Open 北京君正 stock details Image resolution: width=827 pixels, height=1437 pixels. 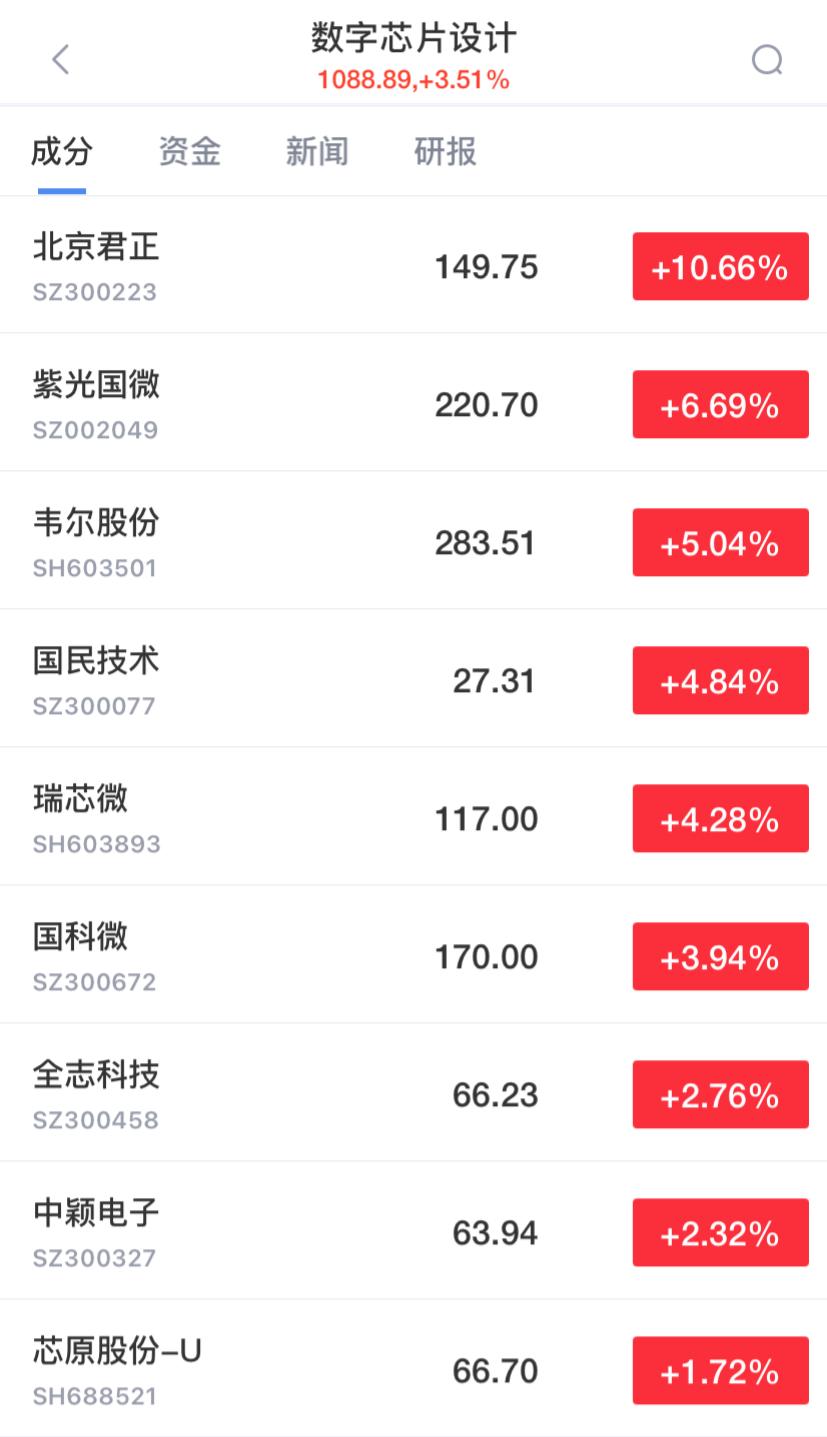click(96, 265)
